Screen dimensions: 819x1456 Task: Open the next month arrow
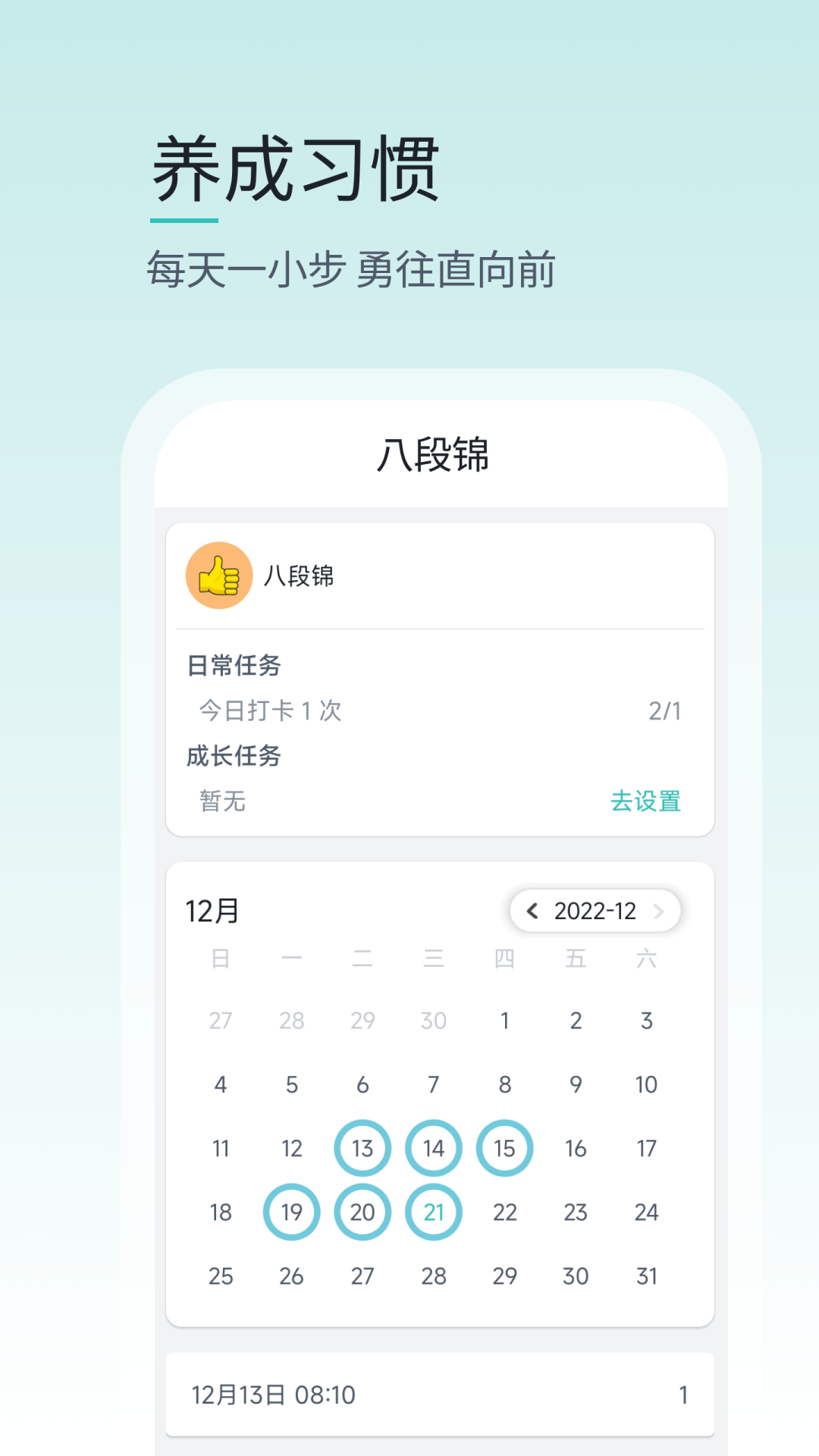[661, 911]
